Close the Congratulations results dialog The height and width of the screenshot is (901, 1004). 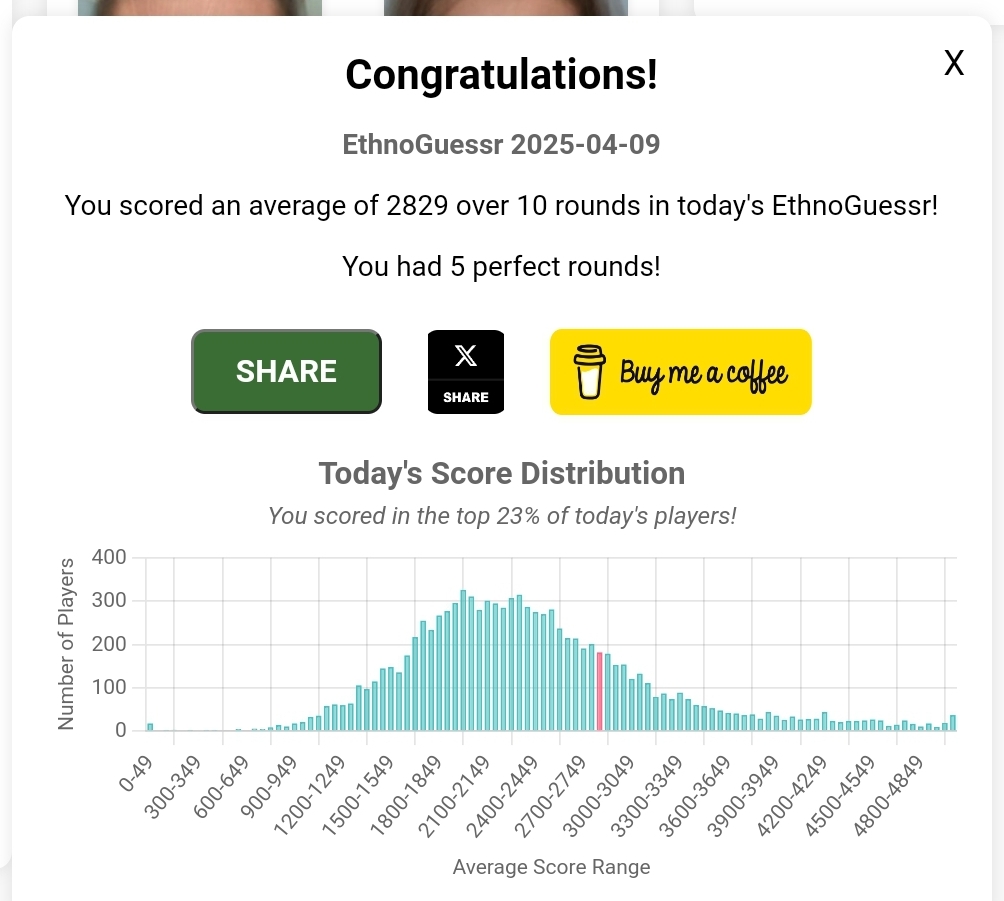(954, 64)
